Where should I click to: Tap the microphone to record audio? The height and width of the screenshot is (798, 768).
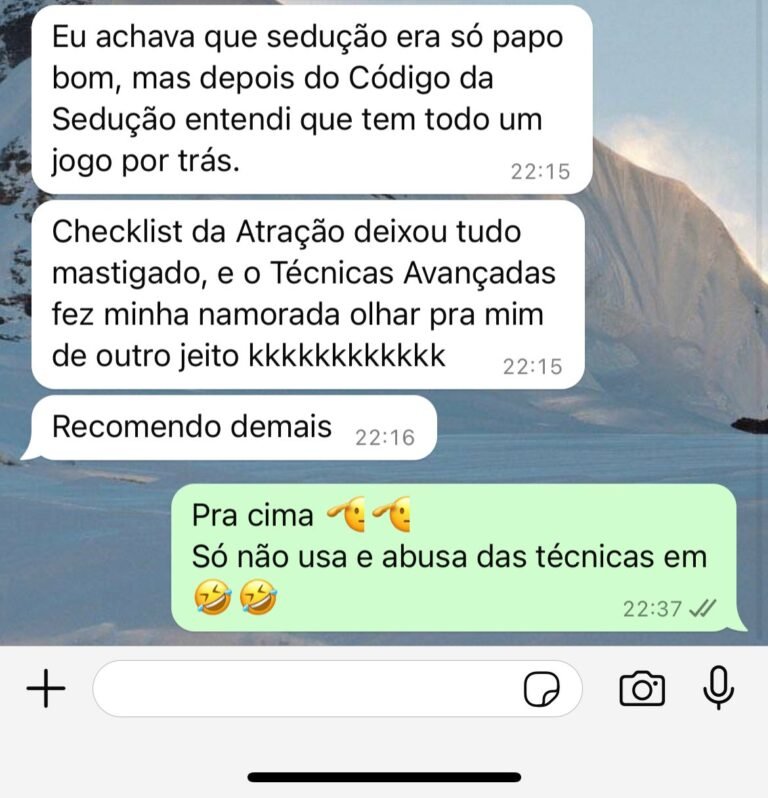point(718,688)
